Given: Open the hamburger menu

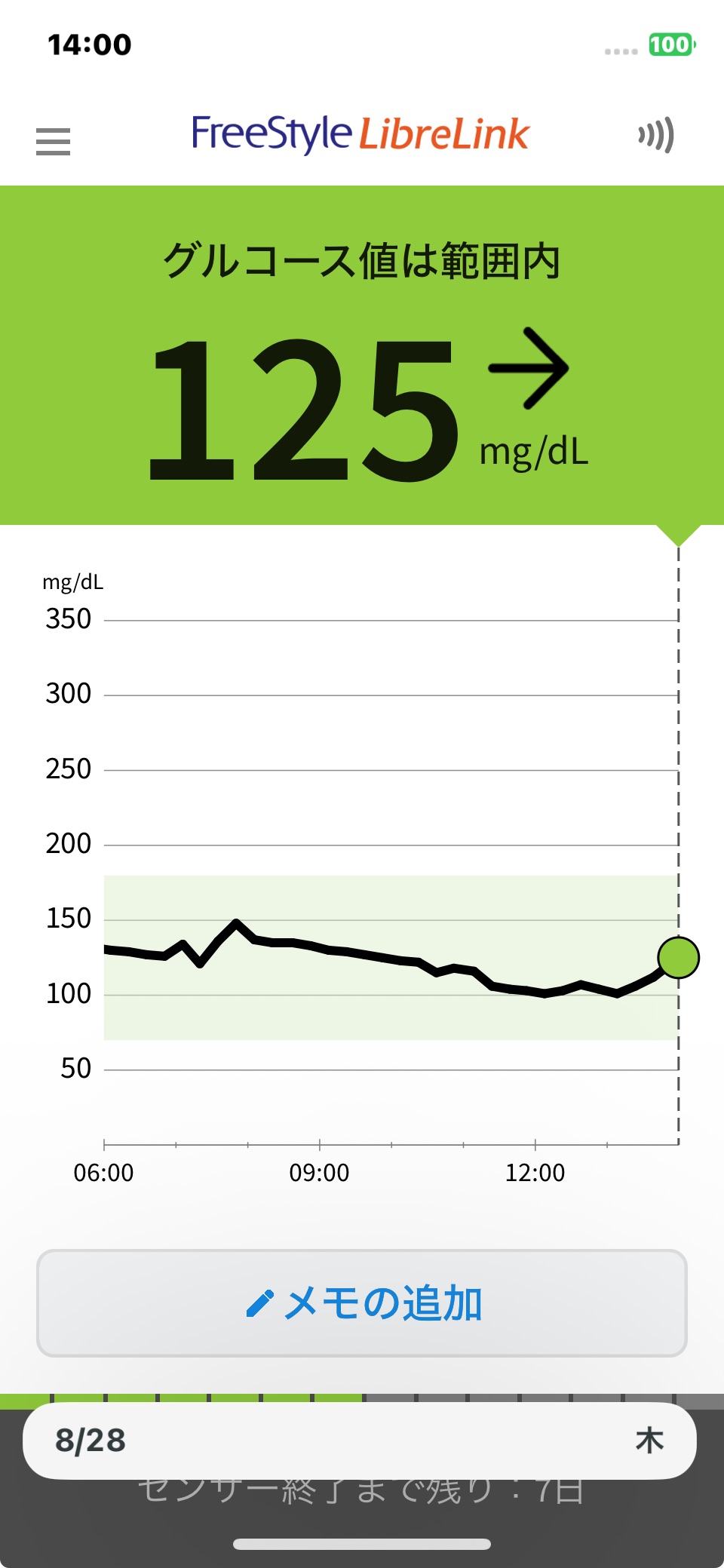Looking at the screenshot, I should (x=53, y=141).
